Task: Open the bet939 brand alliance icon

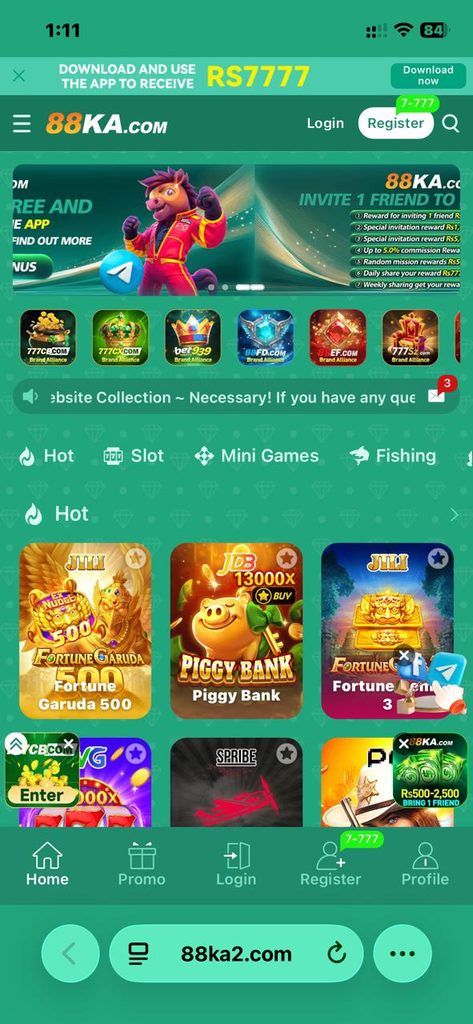Action: click(x=193, y=337)
